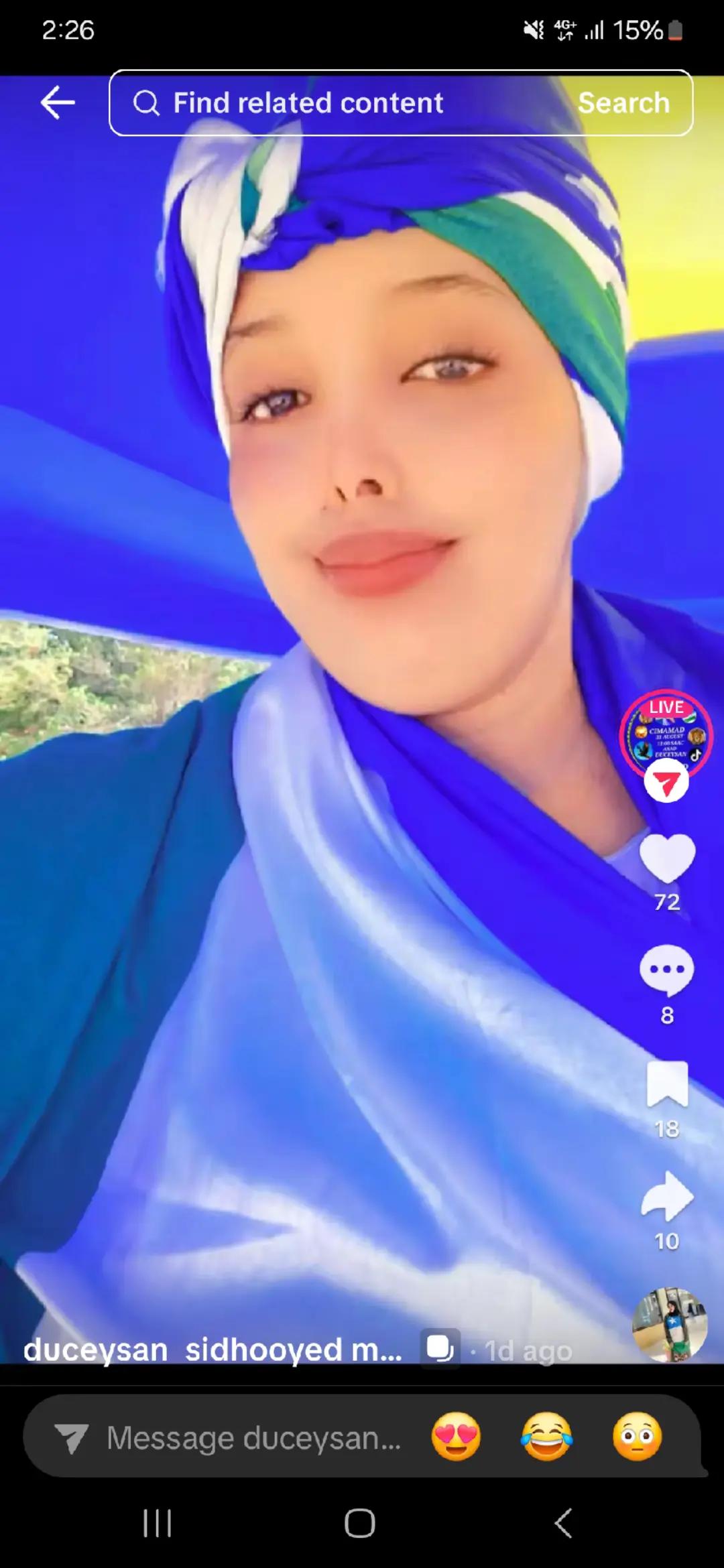Like this video with the heart icon
The image size is (724, 1568).
click(x=666, y=858)
